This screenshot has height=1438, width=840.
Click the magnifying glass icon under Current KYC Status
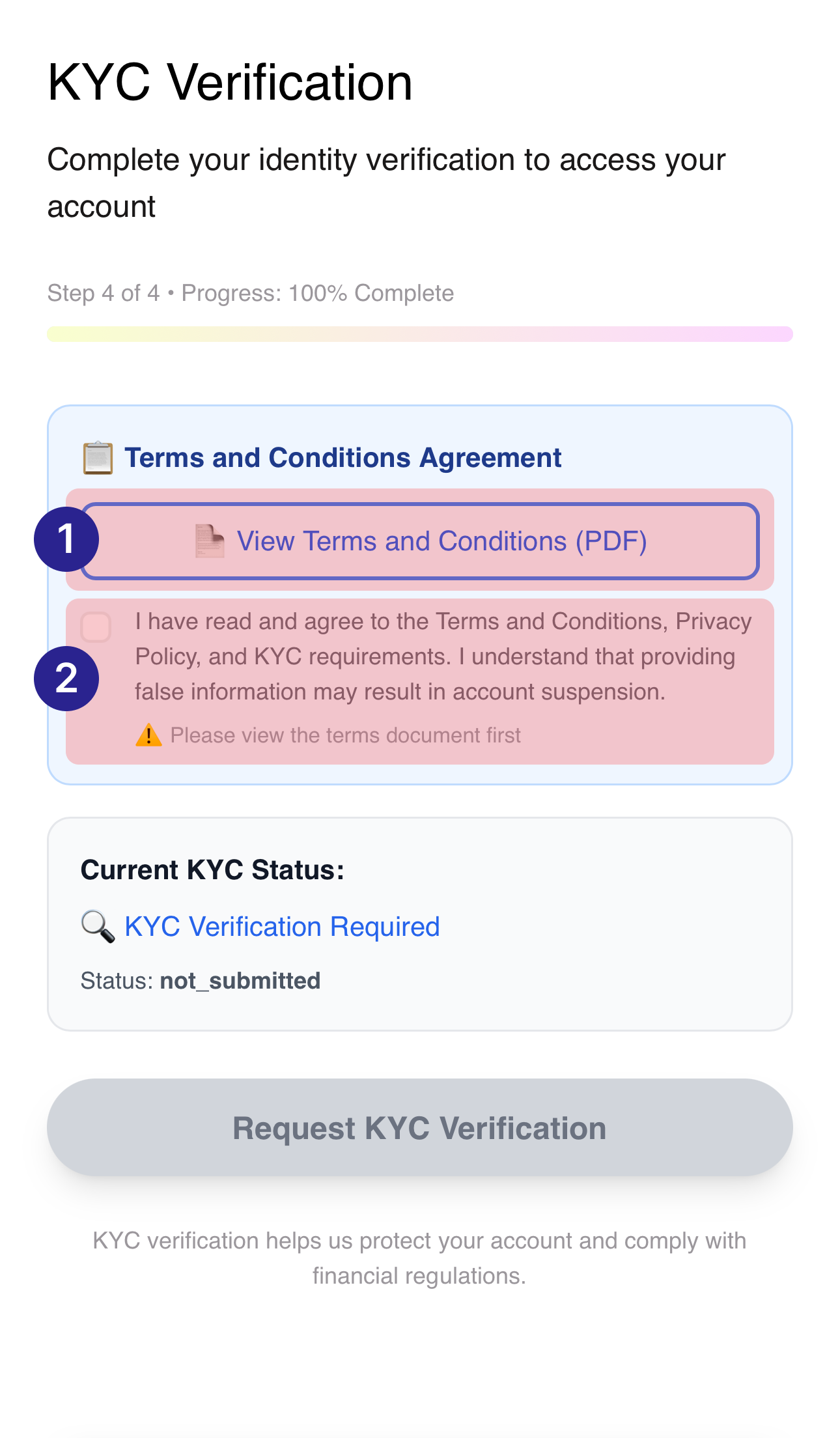[x=95, y=926]
